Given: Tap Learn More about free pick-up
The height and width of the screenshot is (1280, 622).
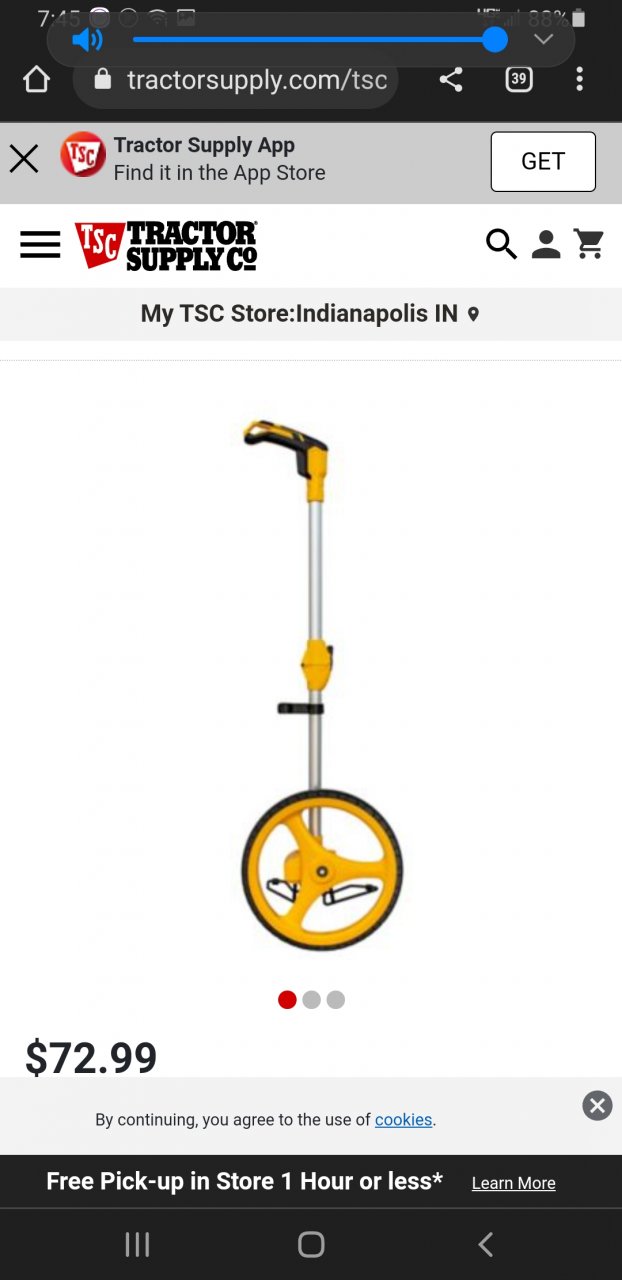Looking at the screenshot, I should 513,1183.
